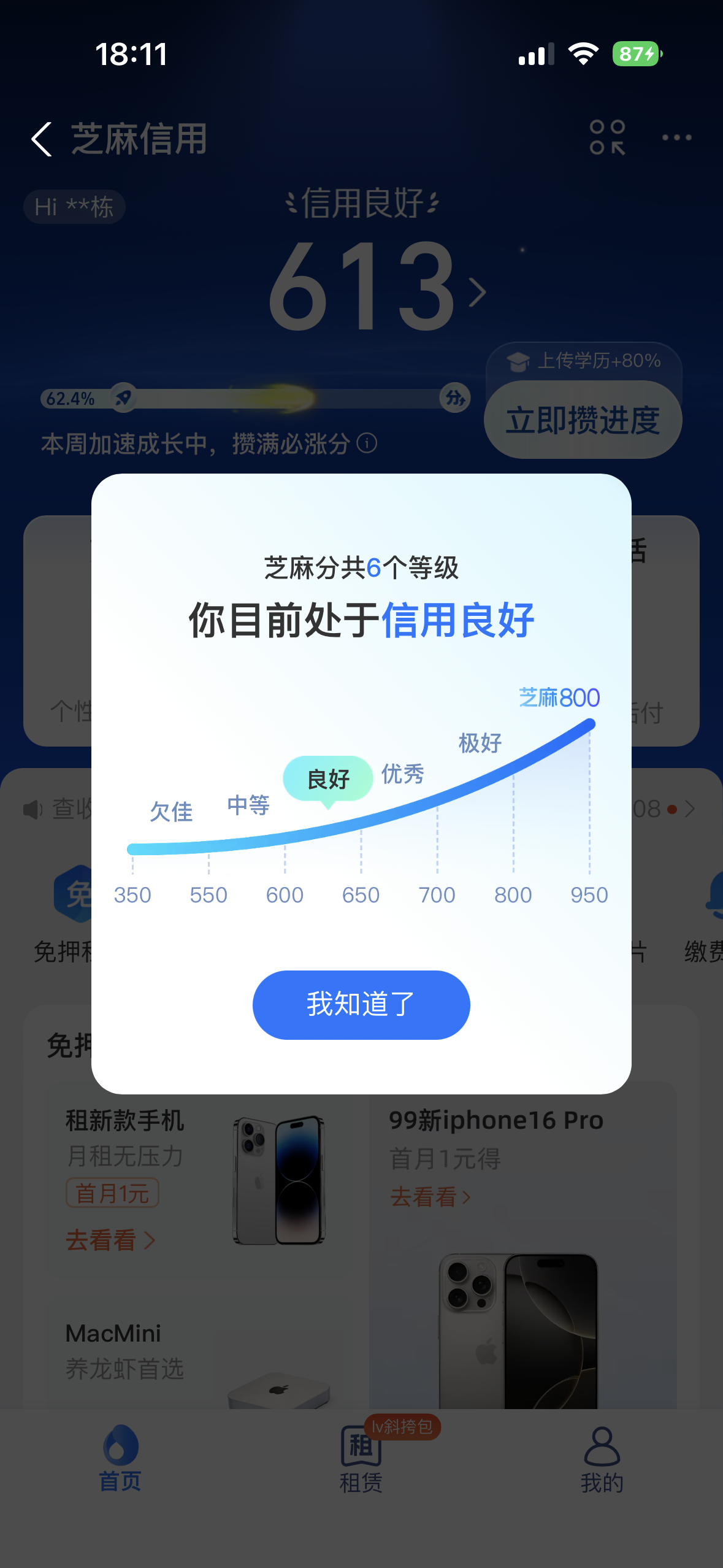Viewport: 723px width, 1568px height.
Task: Switch to the 我的 tab
Action: tap(602, 1459)
